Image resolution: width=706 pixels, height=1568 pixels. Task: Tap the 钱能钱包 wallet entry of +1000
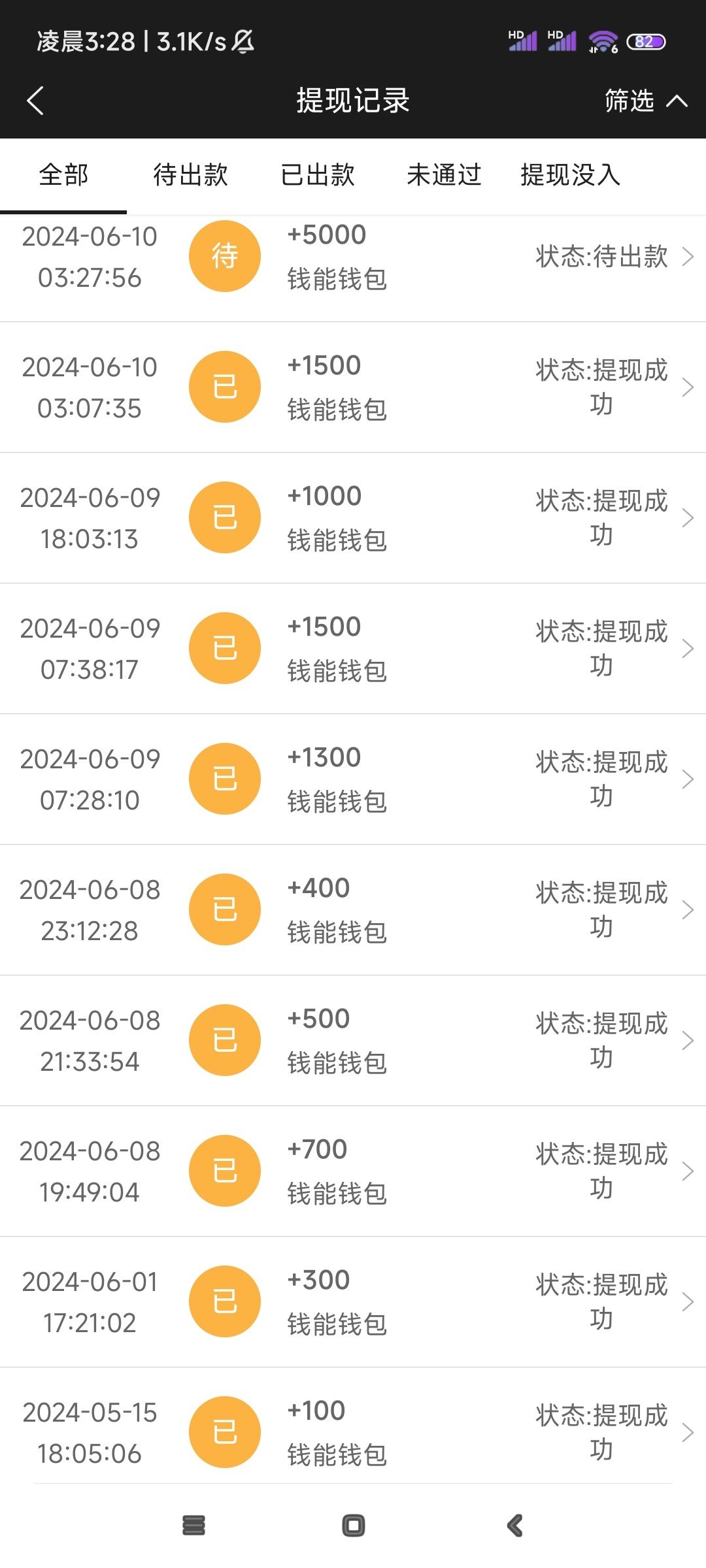[337, 540]
